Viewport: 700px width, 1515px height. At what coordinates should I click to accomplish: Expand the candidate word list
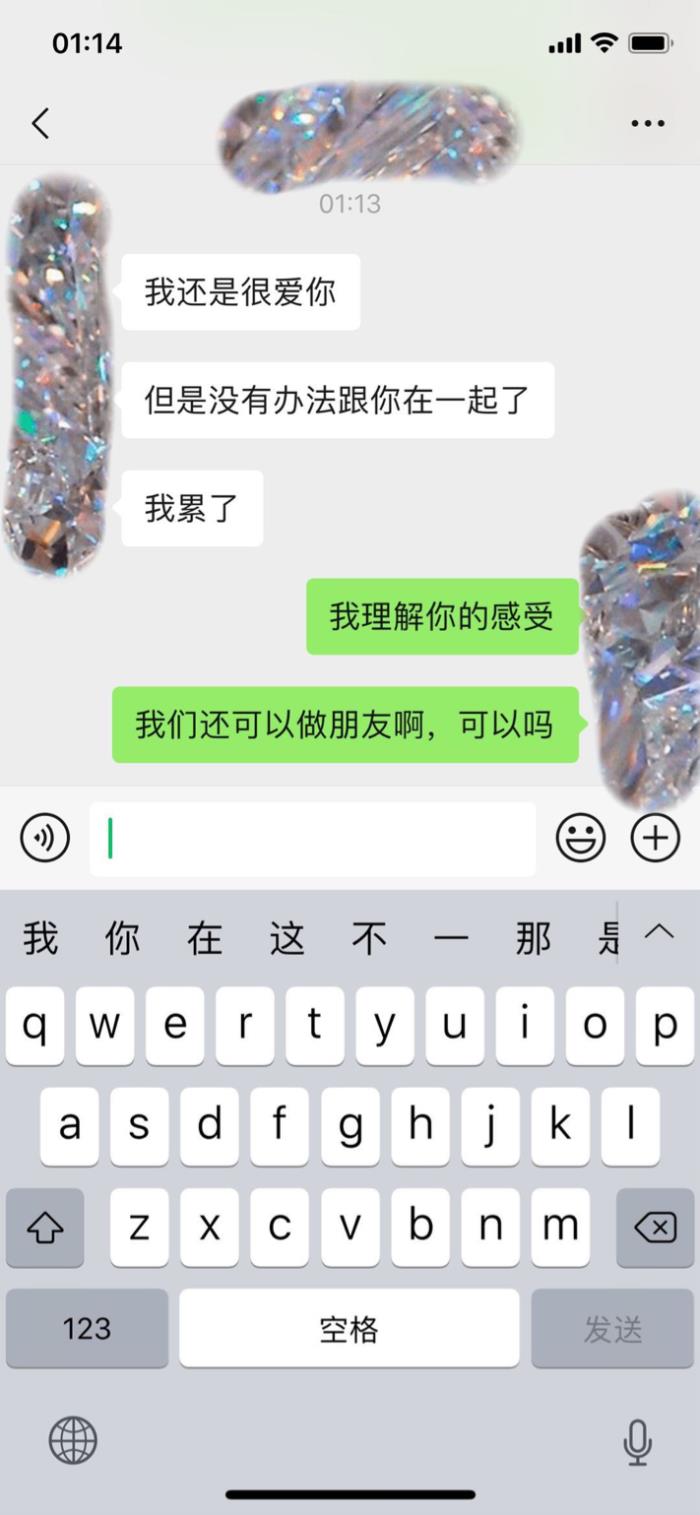(659, 932)
